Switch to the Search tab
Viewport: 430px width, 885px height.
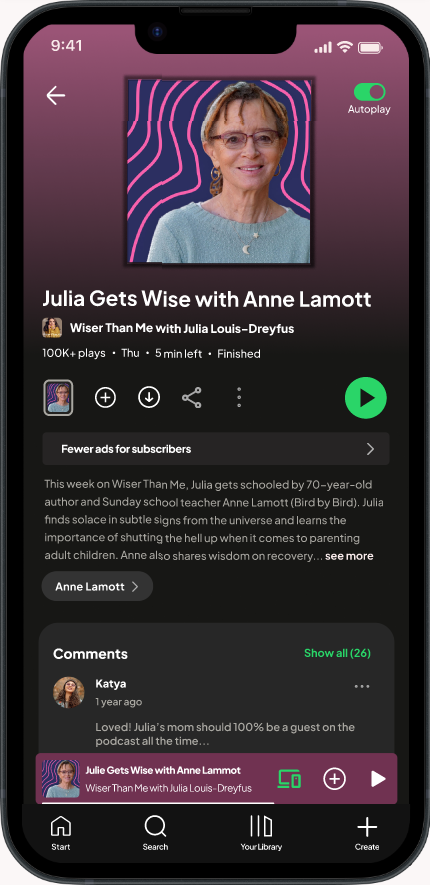(x=155, y=833)
